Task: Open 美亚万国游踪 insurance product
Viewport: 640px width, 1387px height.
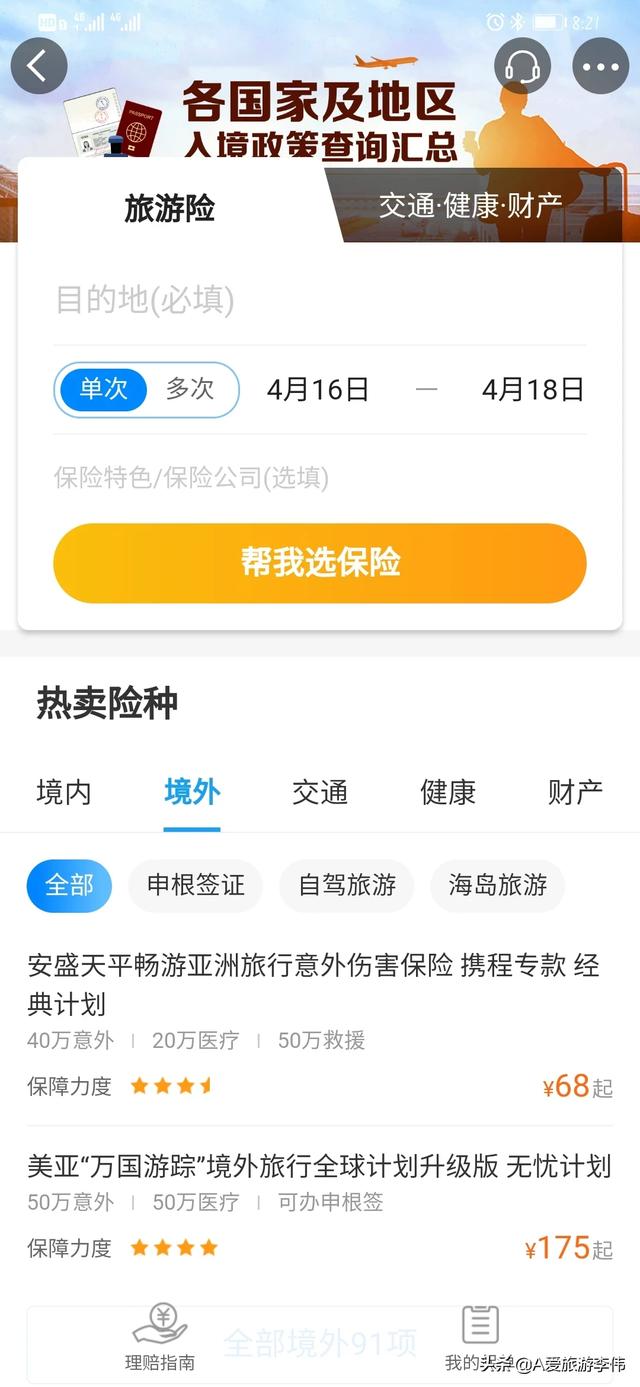Action: pyautogui.click(x=320, y=1207)
